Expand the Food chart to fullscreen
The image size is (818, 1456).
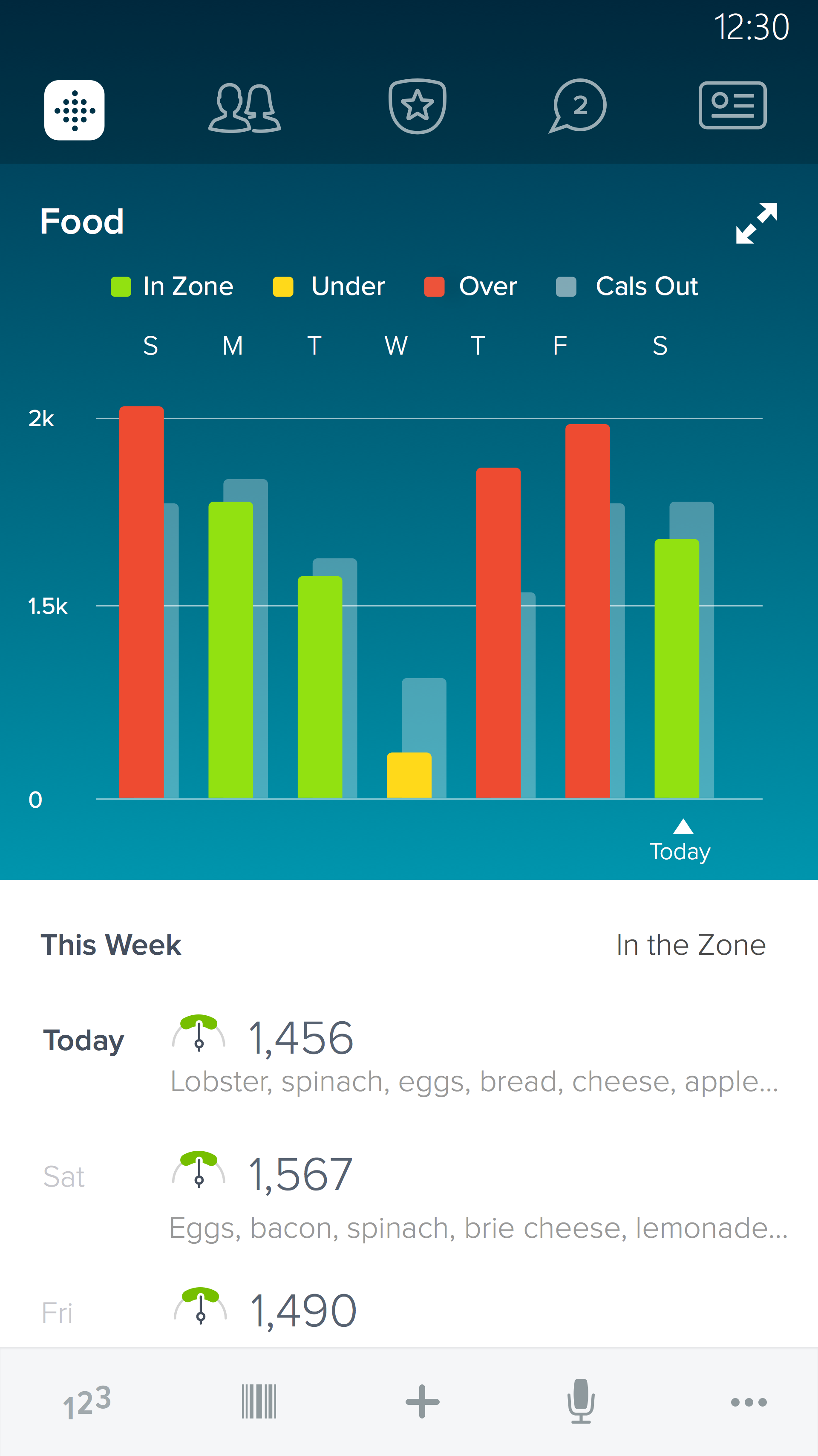coord(756,223)
